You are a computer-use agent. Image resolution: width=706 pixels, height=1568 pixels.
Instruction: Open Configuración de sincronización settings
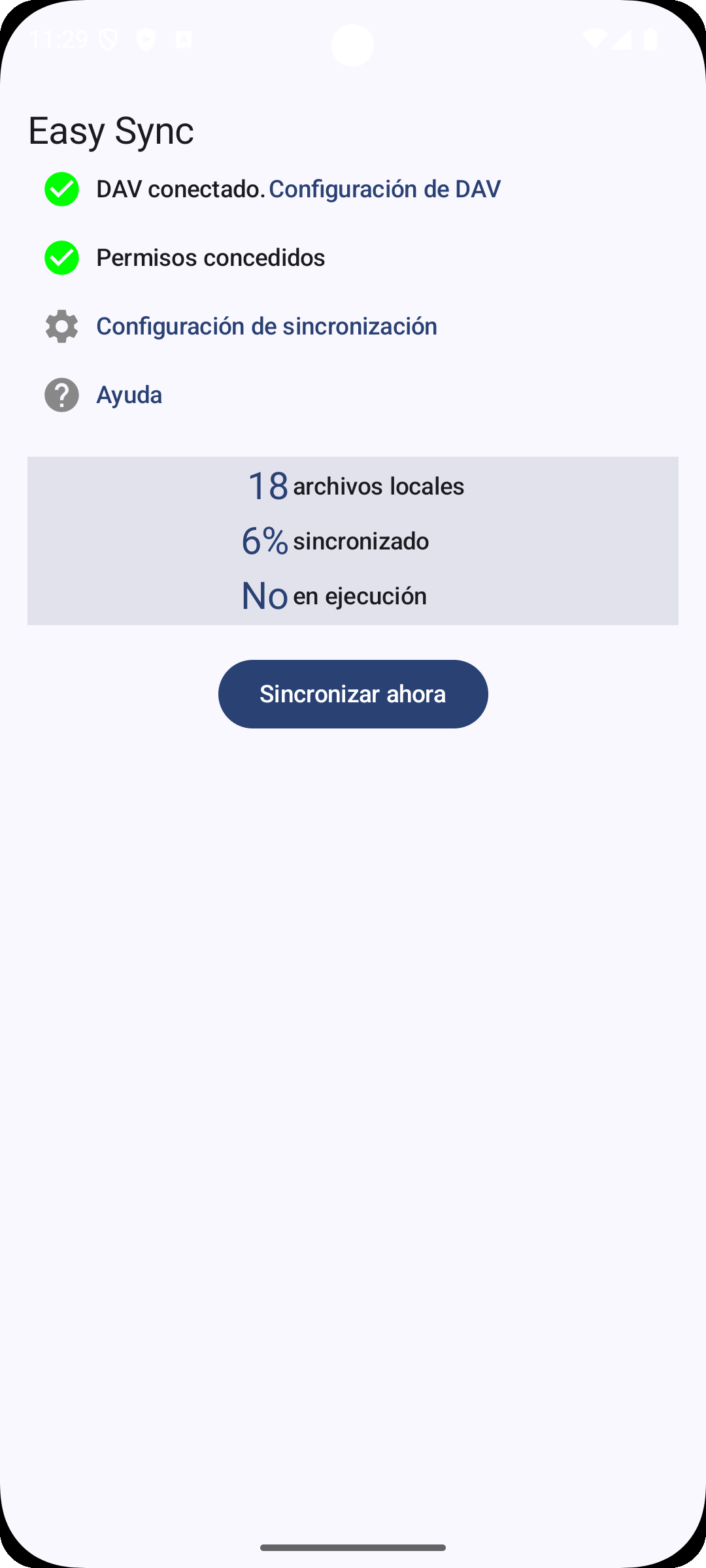[x=266, y=326]
